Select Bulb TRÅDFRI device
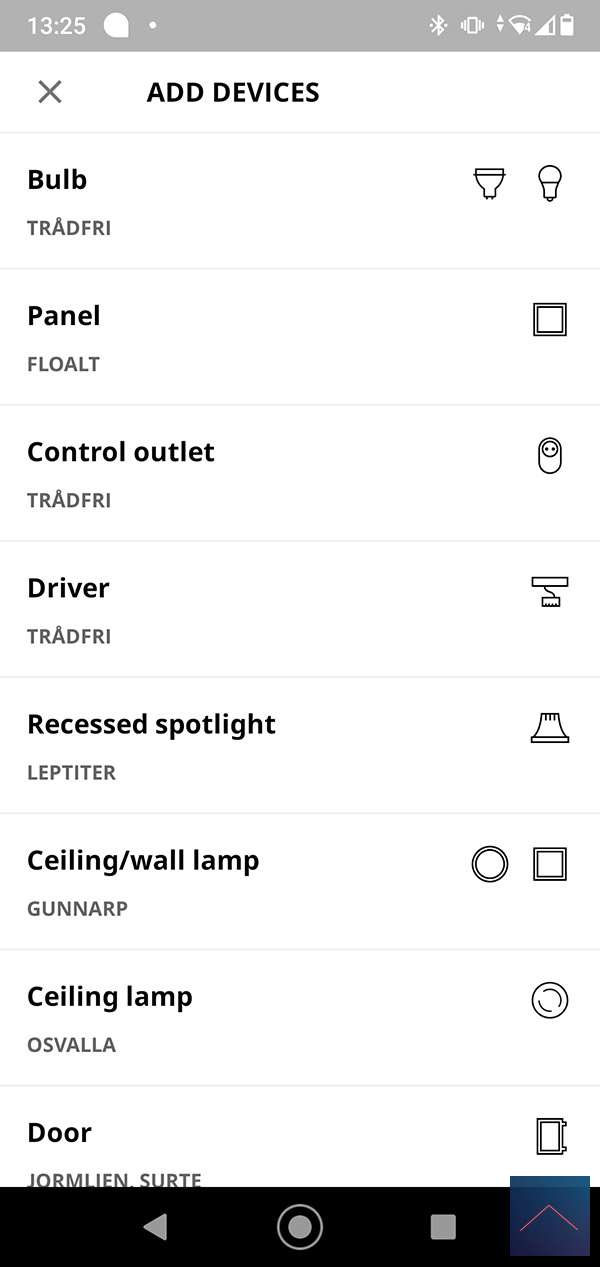 (300, 201)
